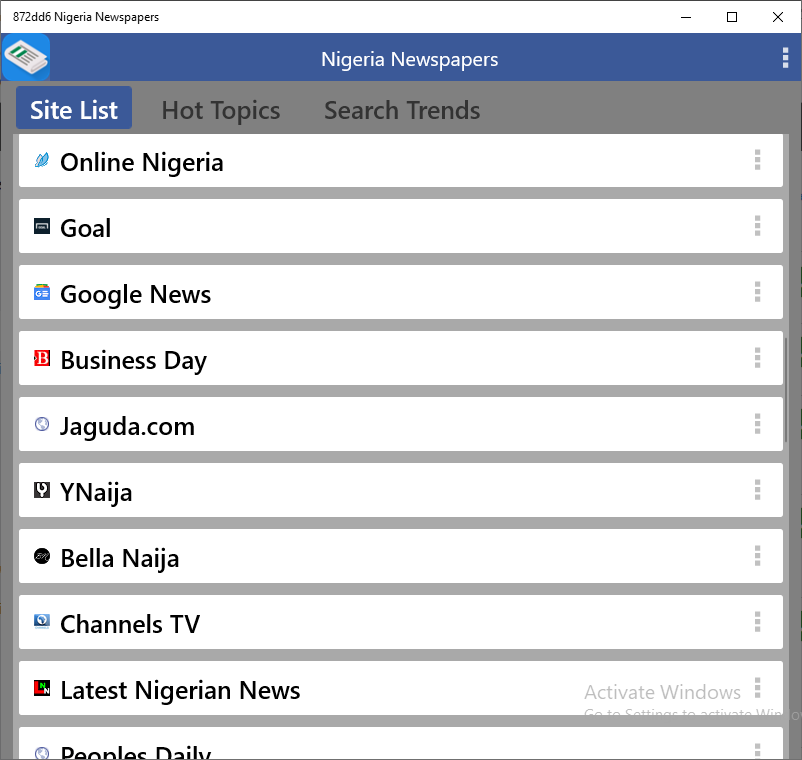Select the Site List tab
Screen dimensions: 802x760
(74, 110)
